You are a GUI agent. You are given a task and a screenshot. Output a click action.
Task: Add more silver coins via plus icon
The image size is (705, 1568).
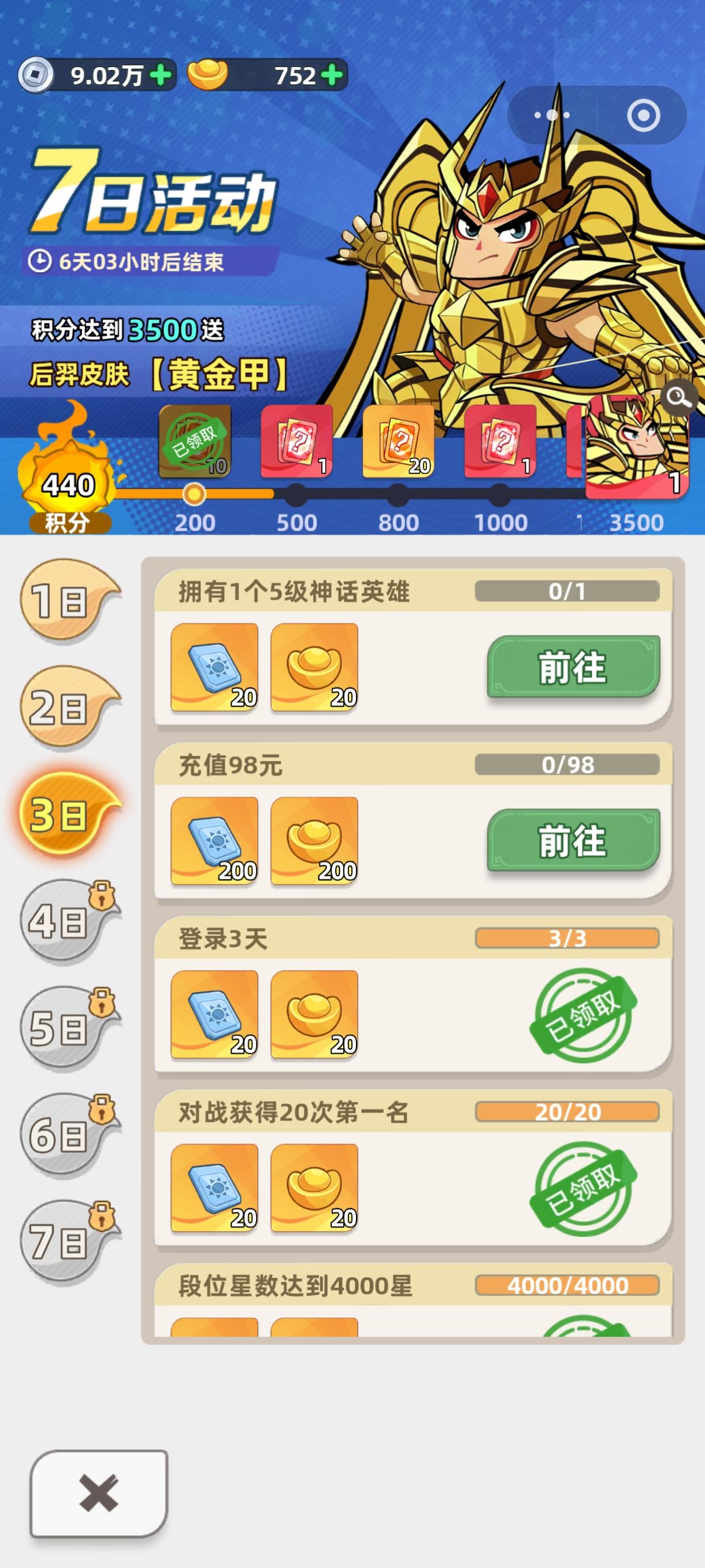(x=160, y=76)
